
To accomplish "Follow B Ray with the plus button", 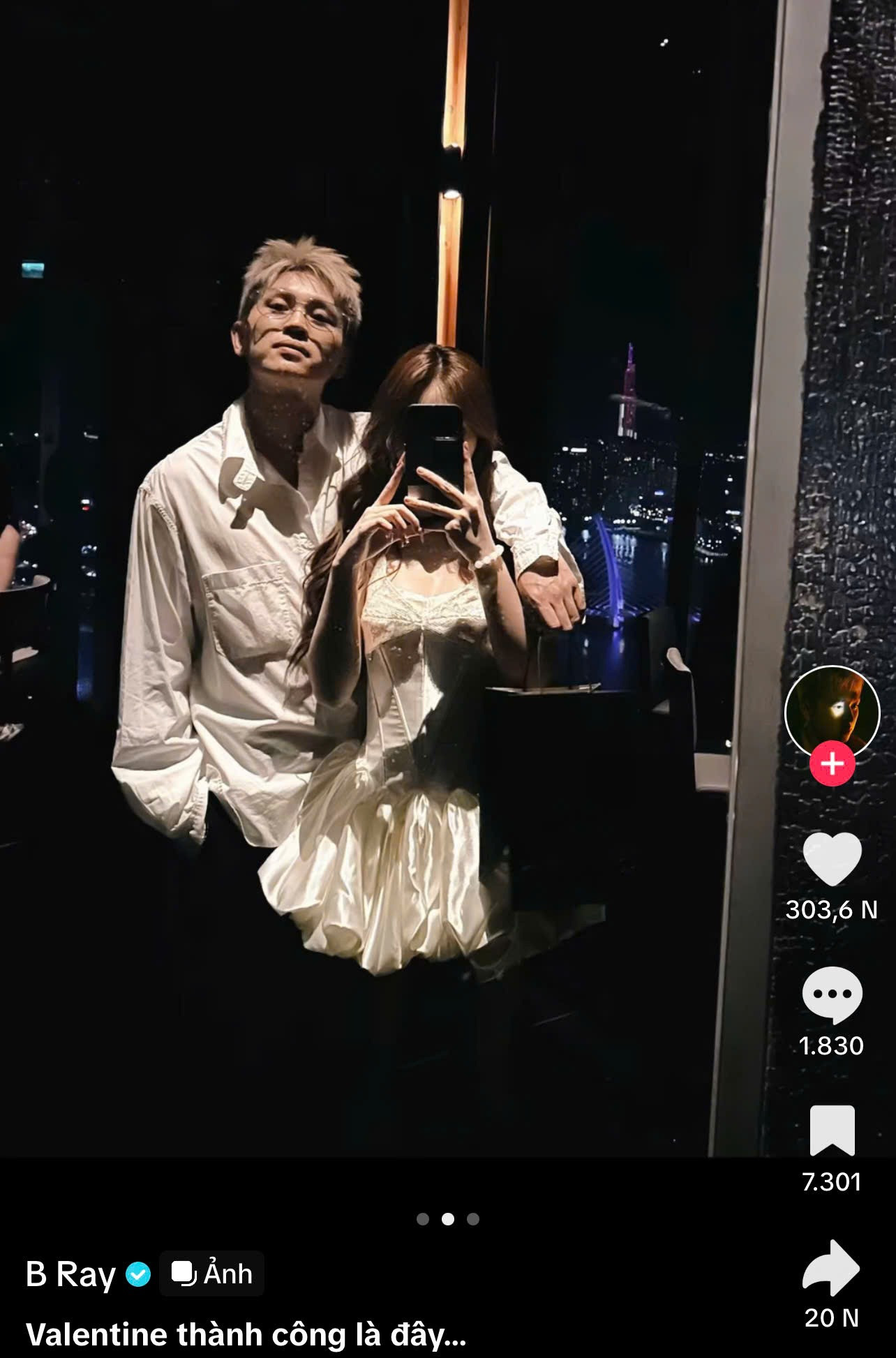I will (832, 764).
